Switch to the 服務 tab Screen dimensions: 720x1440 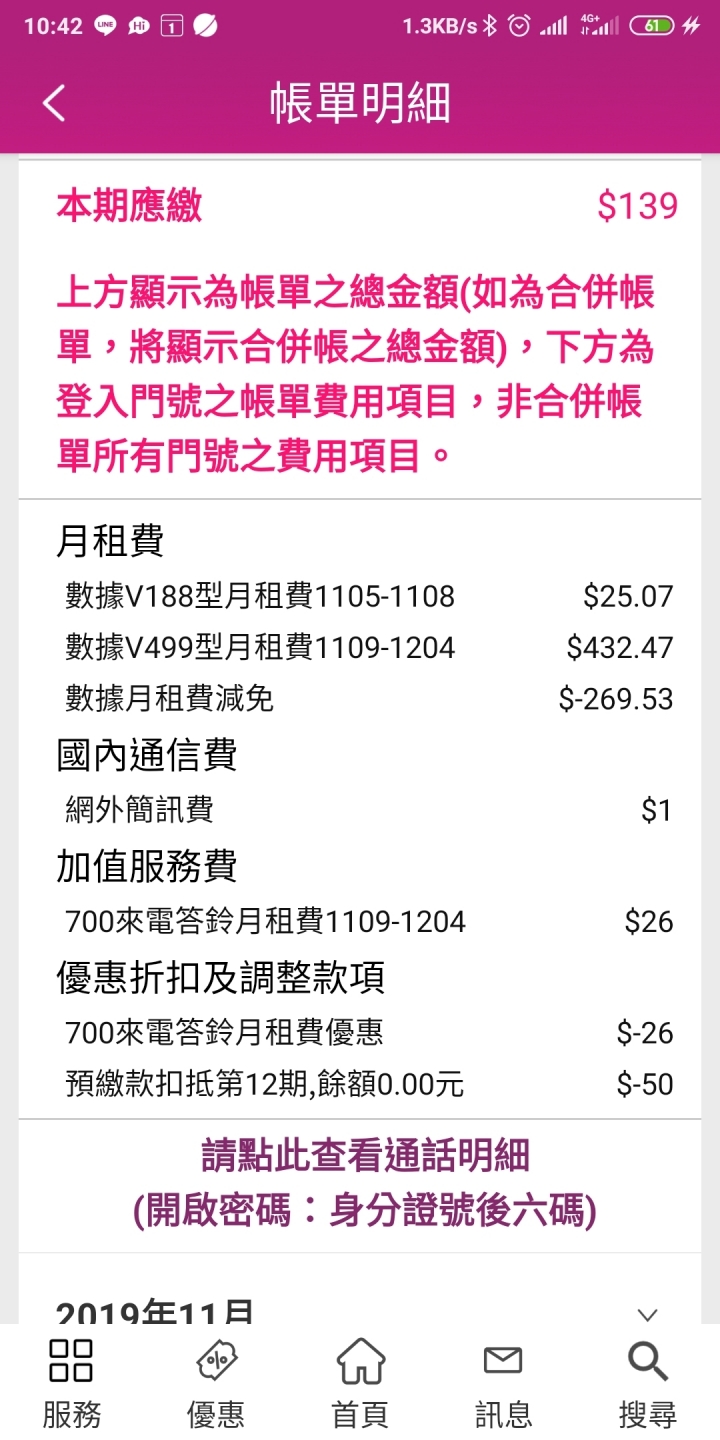point(72,1384)
